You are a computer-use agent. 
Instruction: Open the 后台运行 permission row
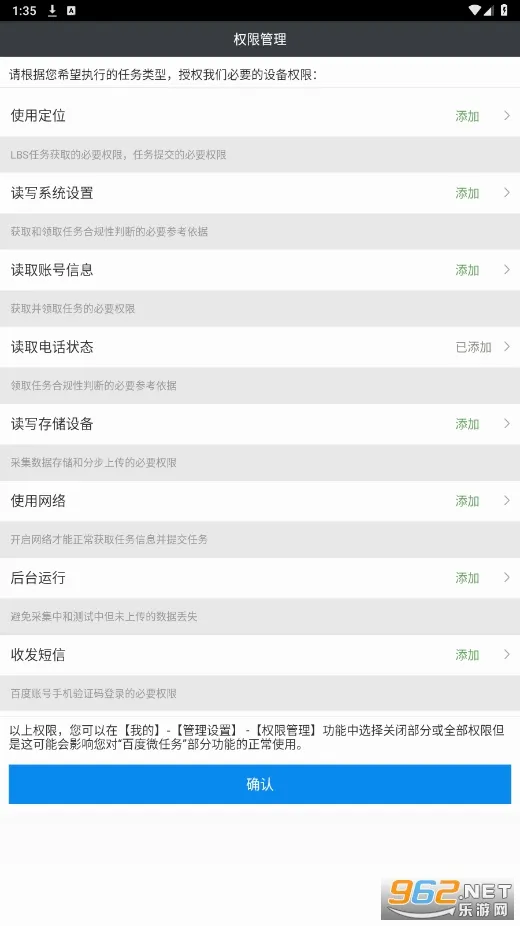coord(260,578)
